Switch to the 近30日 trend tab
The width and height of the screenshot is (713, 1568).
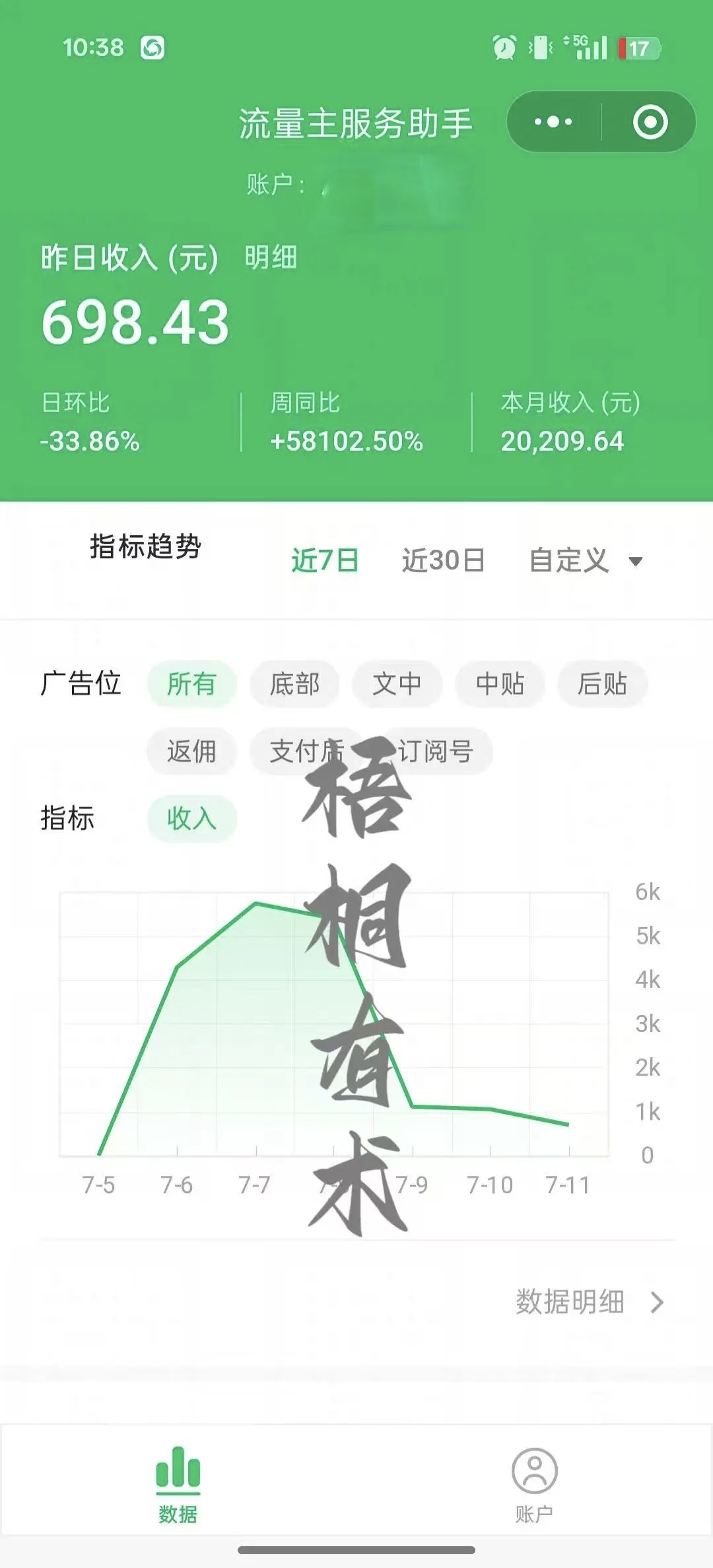[x=444, y=561]
